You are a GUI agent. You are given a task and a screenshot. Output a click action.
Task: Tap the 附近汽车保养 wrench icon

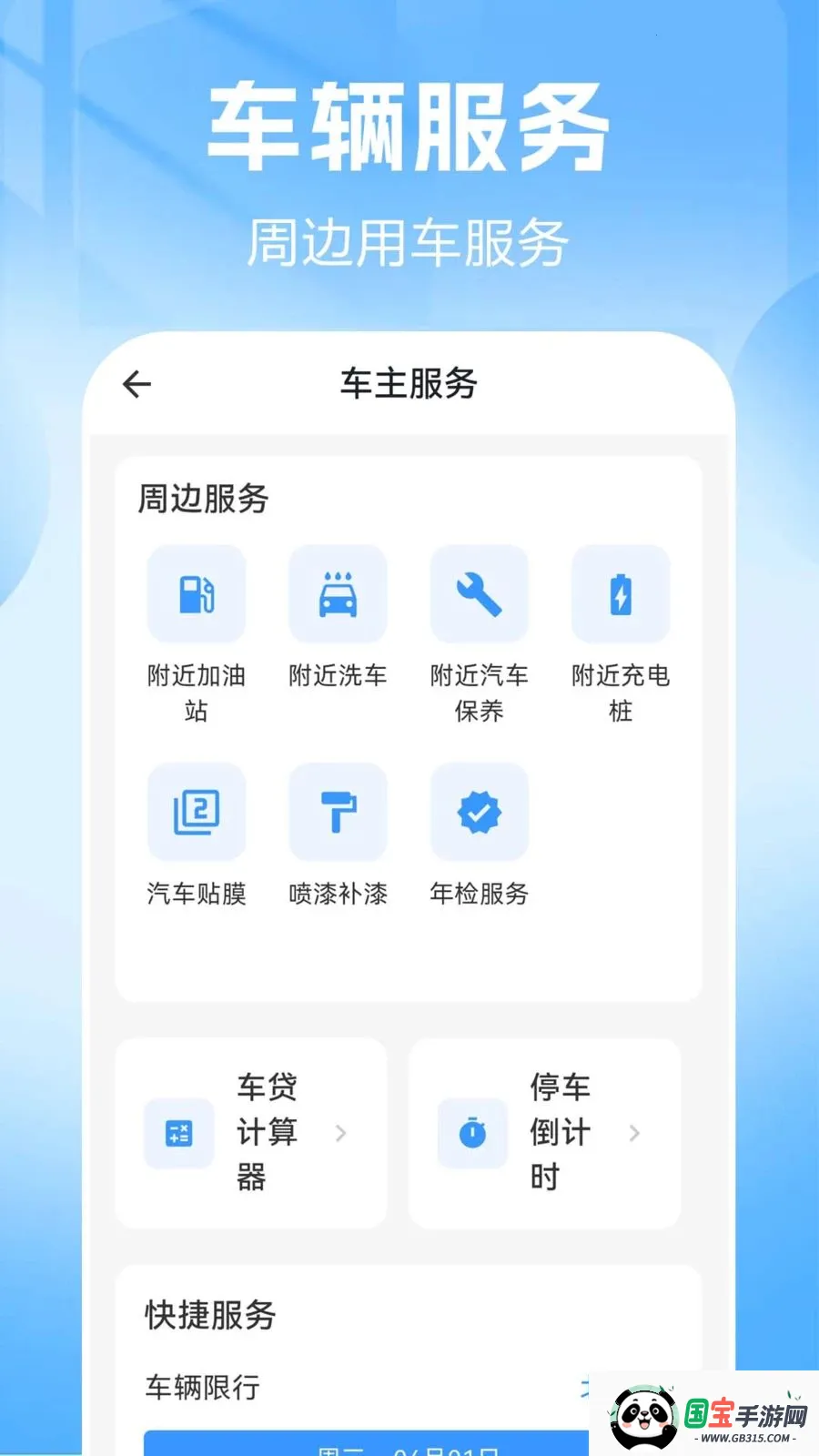tap(479, 594)
